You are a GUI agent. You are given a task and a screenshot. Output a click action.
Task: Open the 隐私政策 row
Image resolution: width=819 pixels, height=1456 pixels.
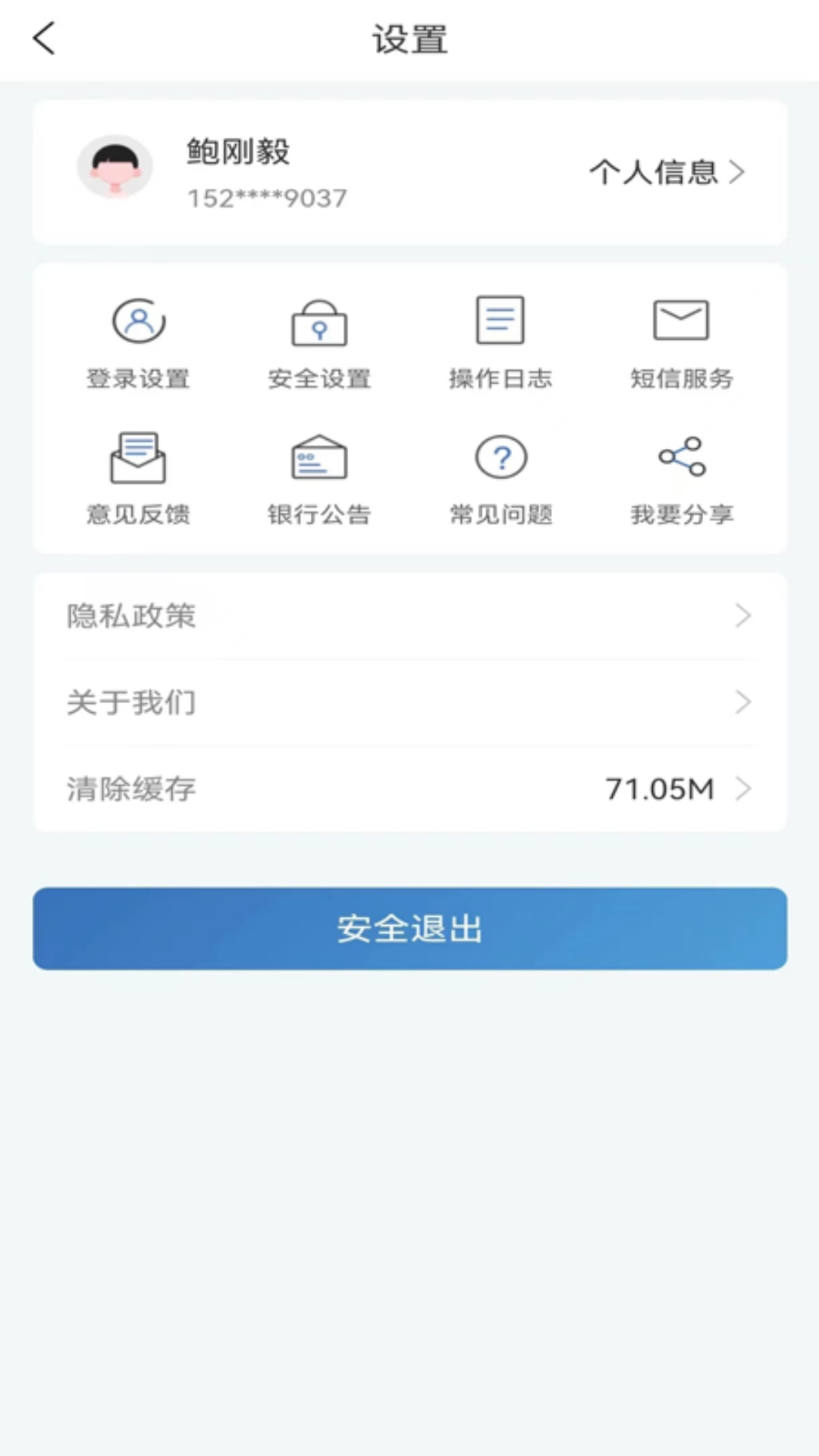[409, 616]
